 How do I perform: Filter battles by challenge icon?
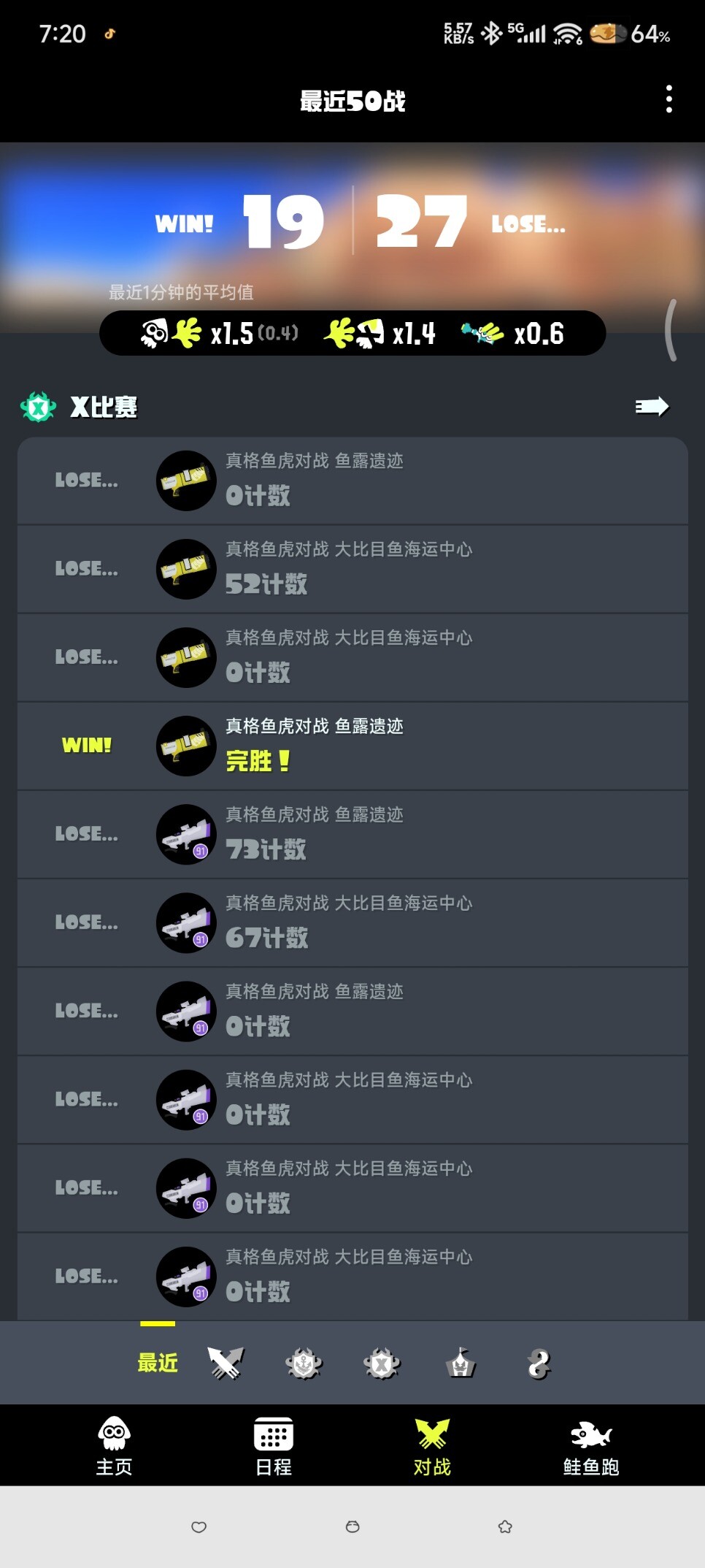click(460, 1363)
